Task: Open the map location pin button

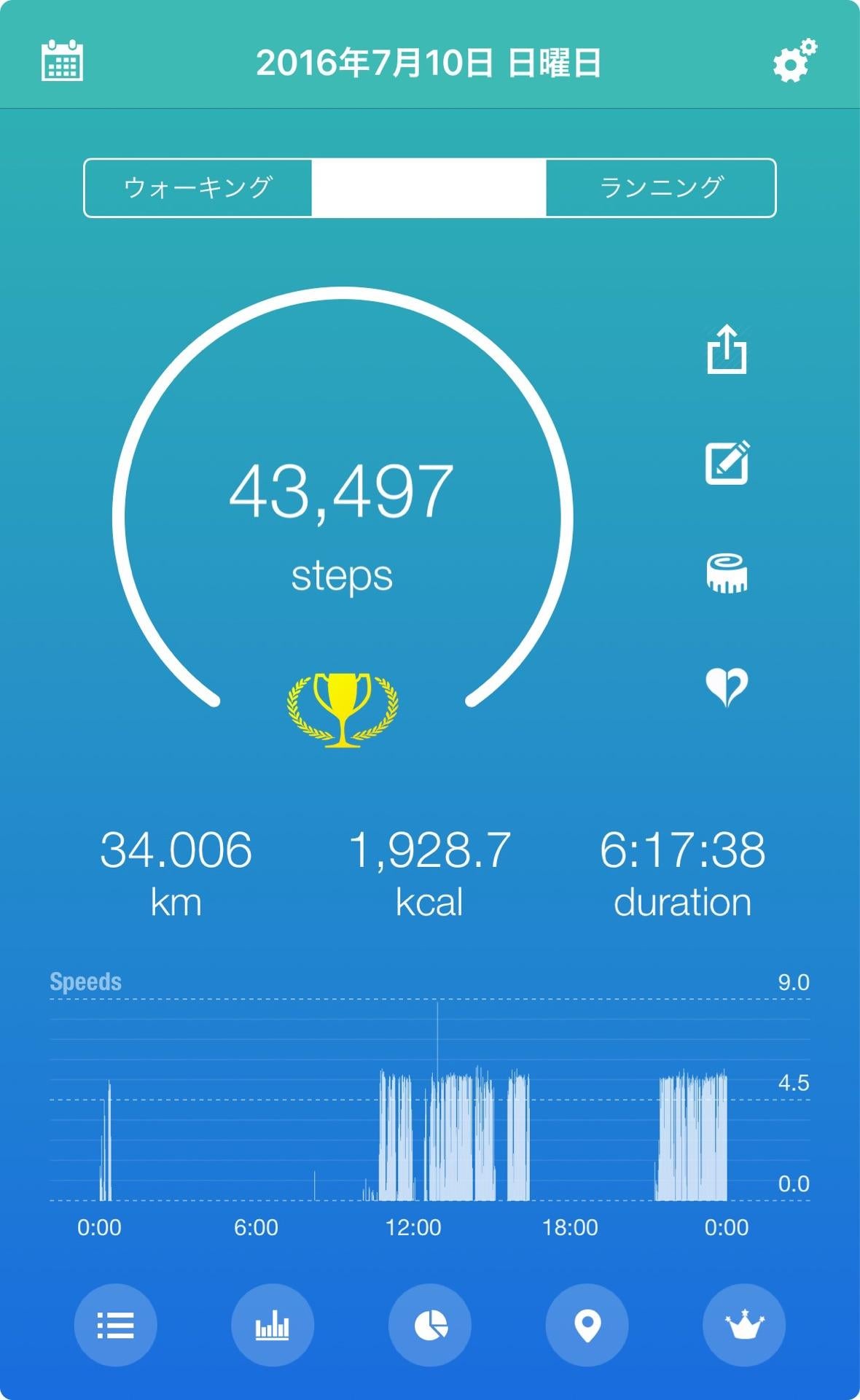Action: tap(587, 1325)
